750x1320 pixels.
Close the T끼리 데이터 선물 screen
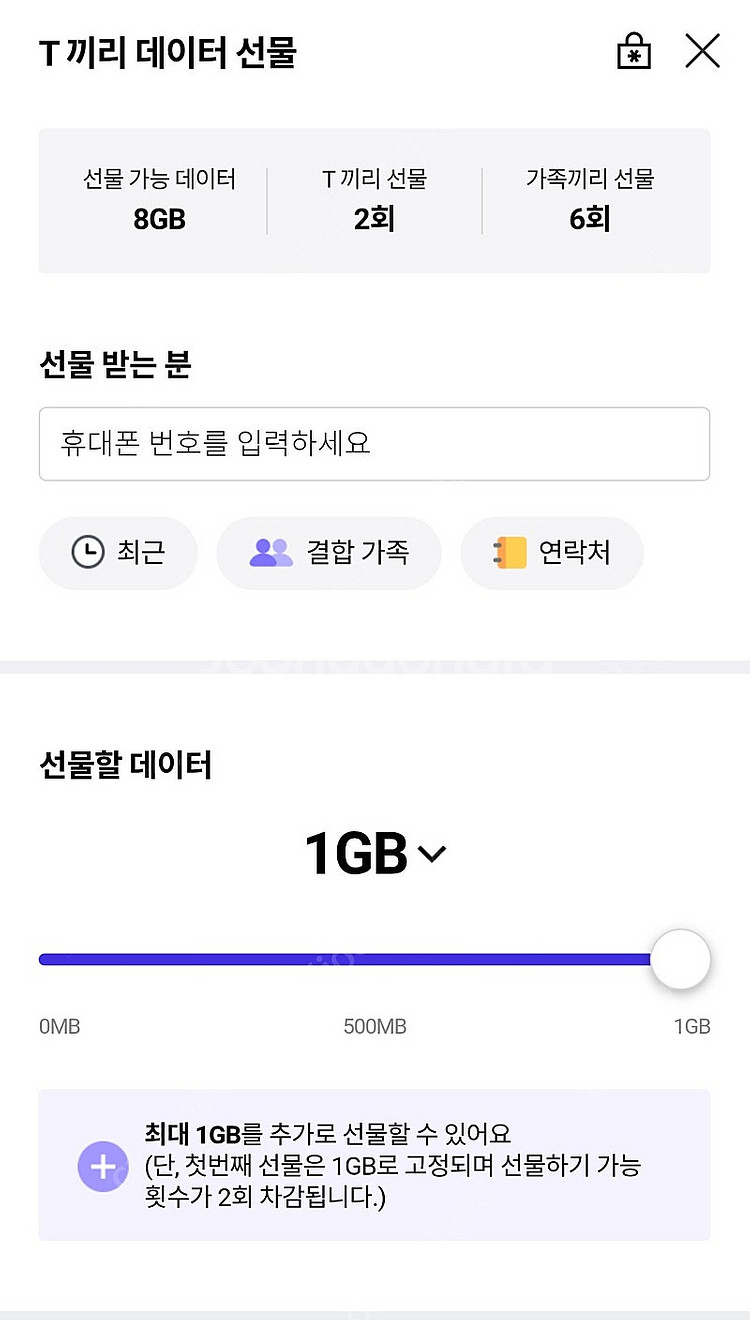[702, 51]
